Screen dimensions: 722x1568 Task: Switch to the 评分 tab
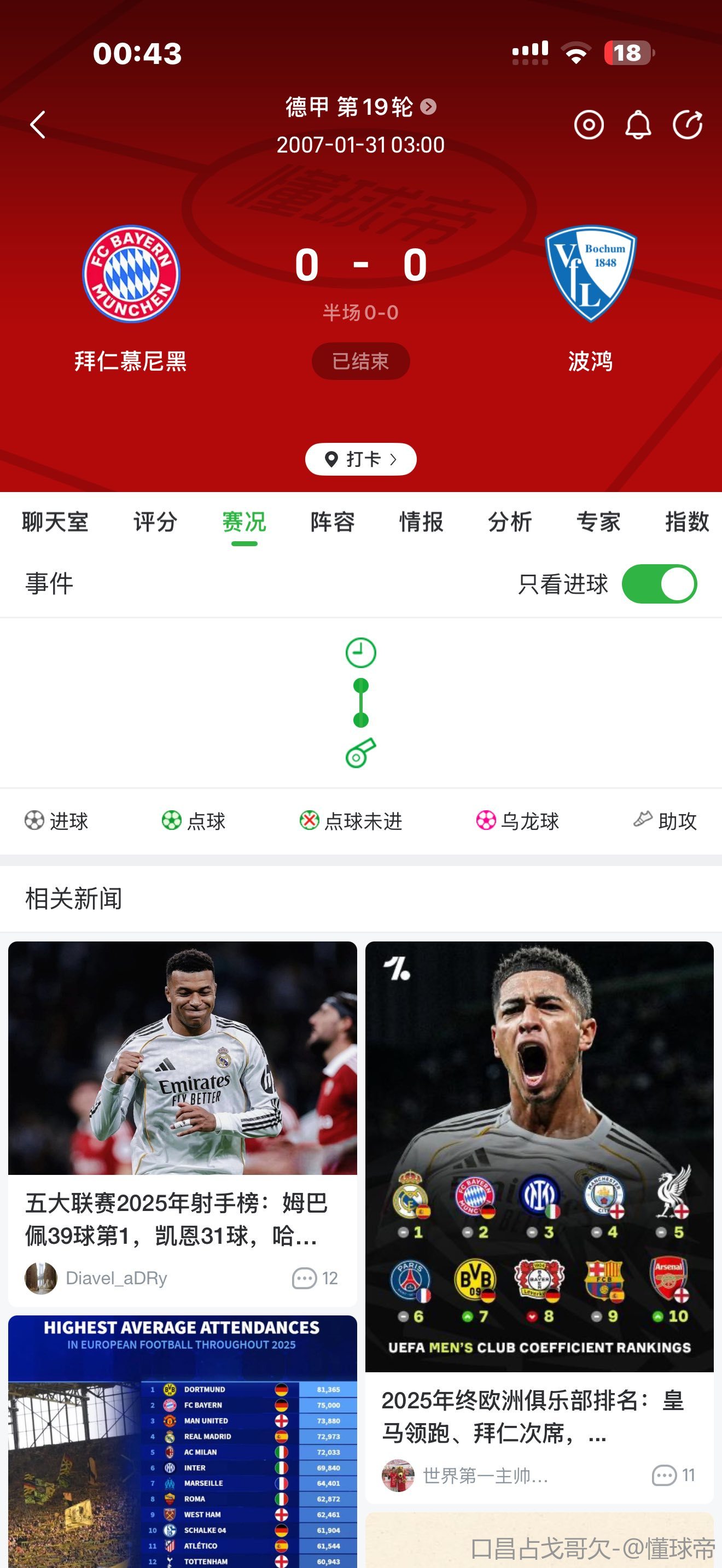coord(155,522)
